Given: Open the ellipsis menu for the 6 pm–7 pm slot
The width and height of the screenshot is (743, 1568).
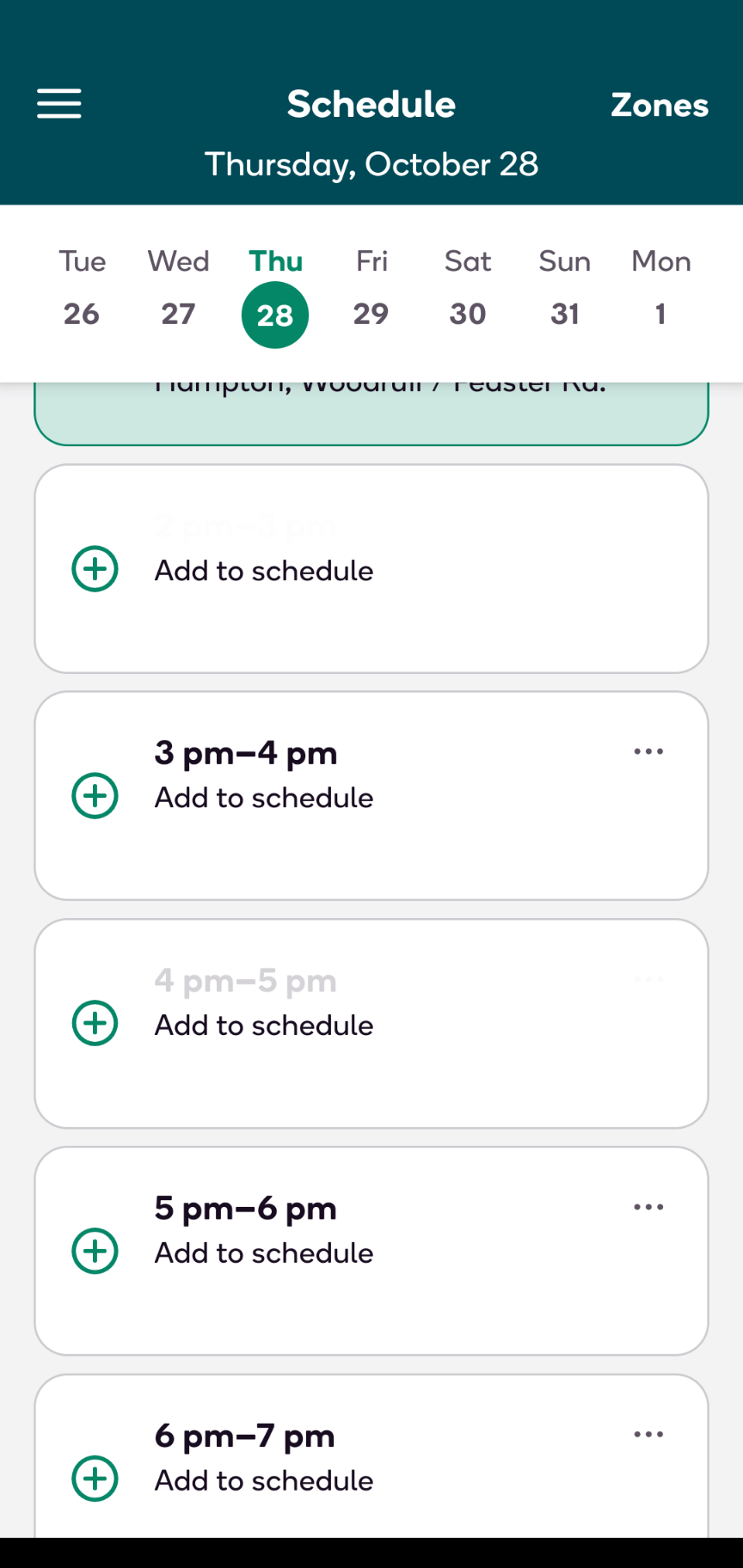Looking at the screenshot, I should pyautogui.click(x=648, y=1434).
